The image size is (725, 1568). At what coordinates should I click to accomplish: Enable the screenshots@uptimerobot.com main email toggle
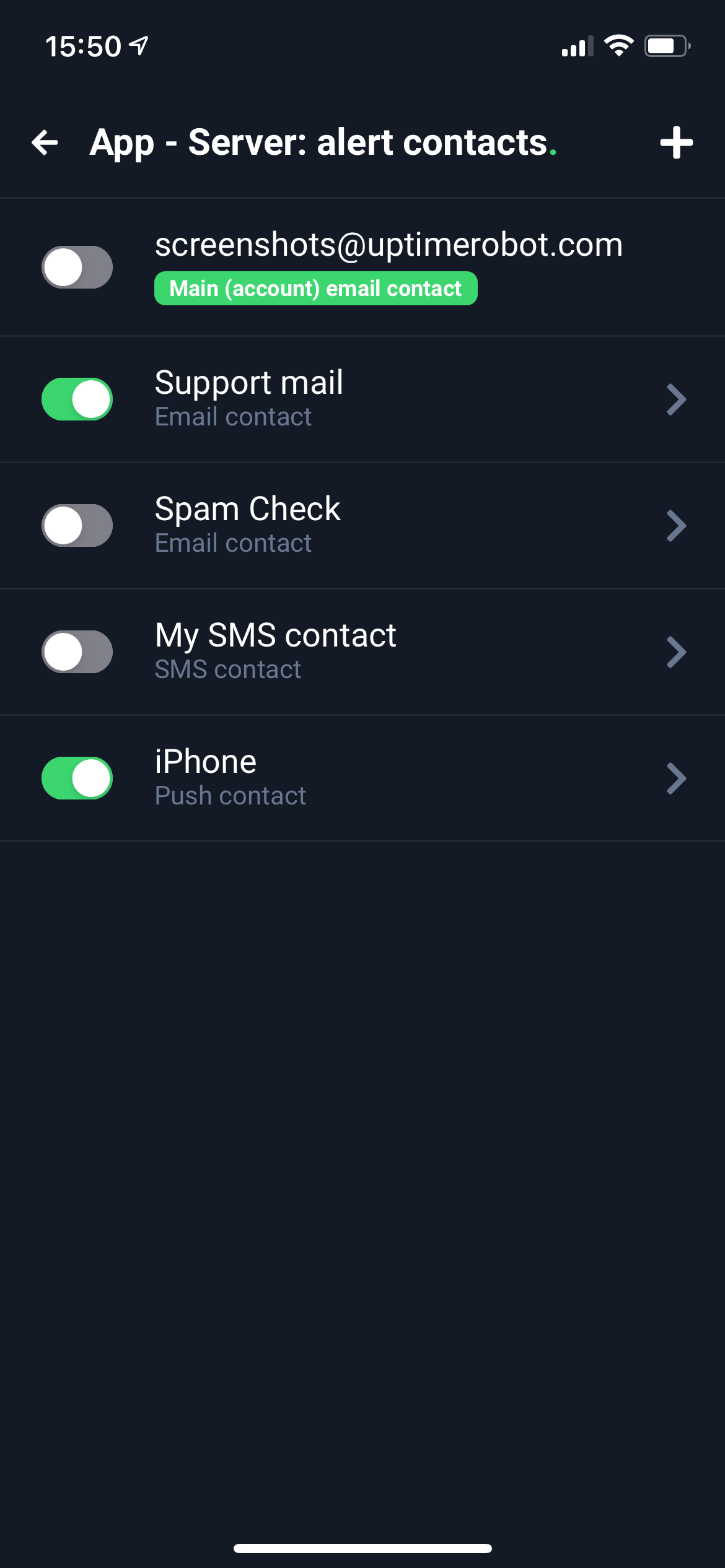(77, 267)
